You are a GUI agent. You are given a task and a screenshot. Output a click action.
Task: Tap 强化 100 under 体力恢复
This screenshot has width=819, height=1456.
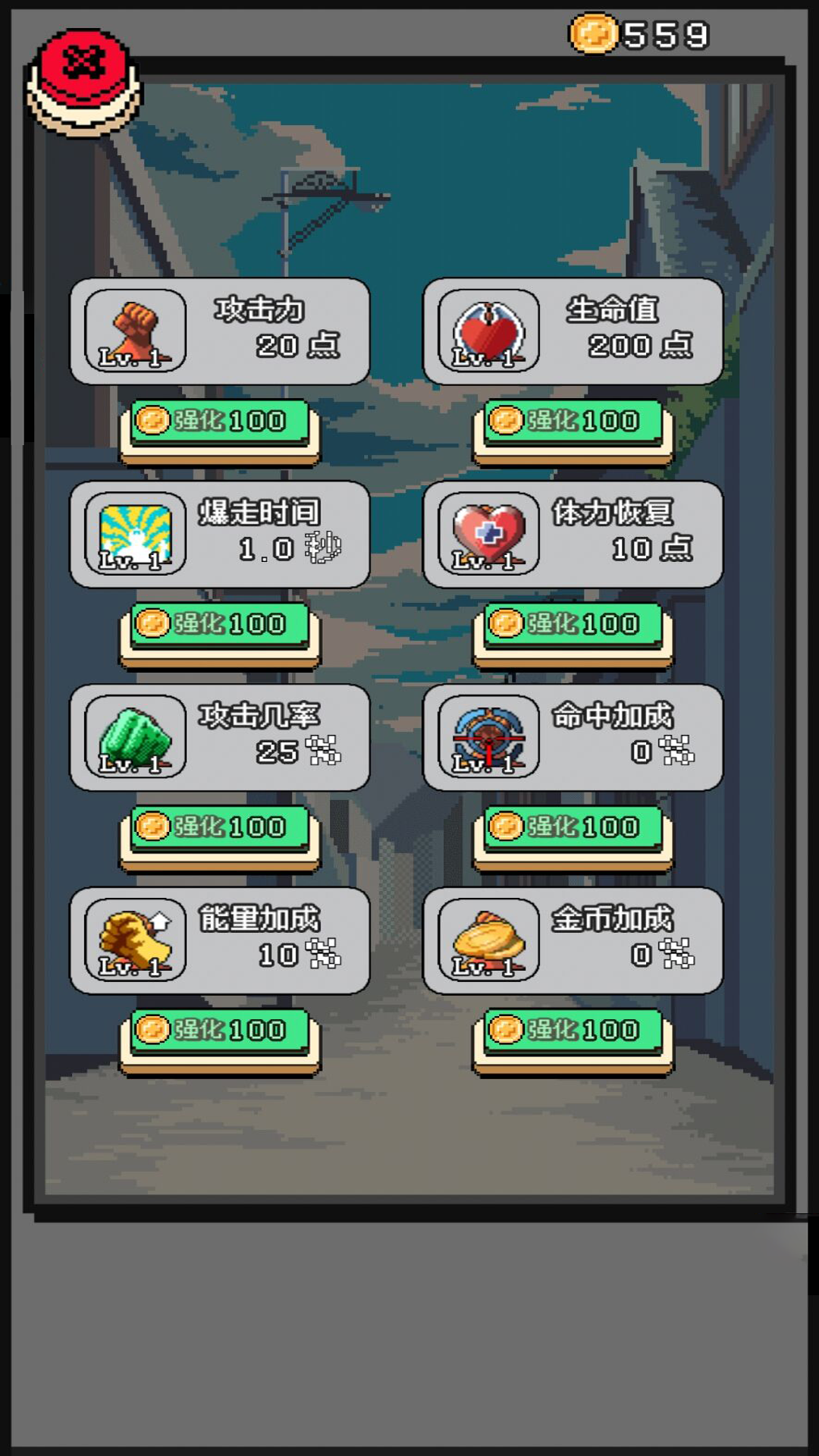(573, 625)
